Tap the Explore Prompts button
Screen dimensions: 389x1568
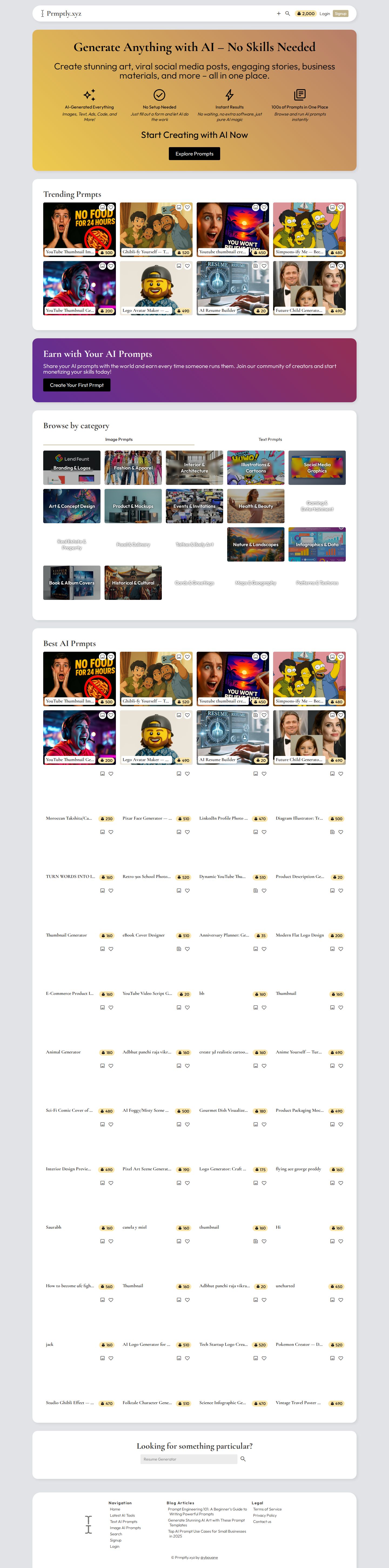(x=194, y=154)
